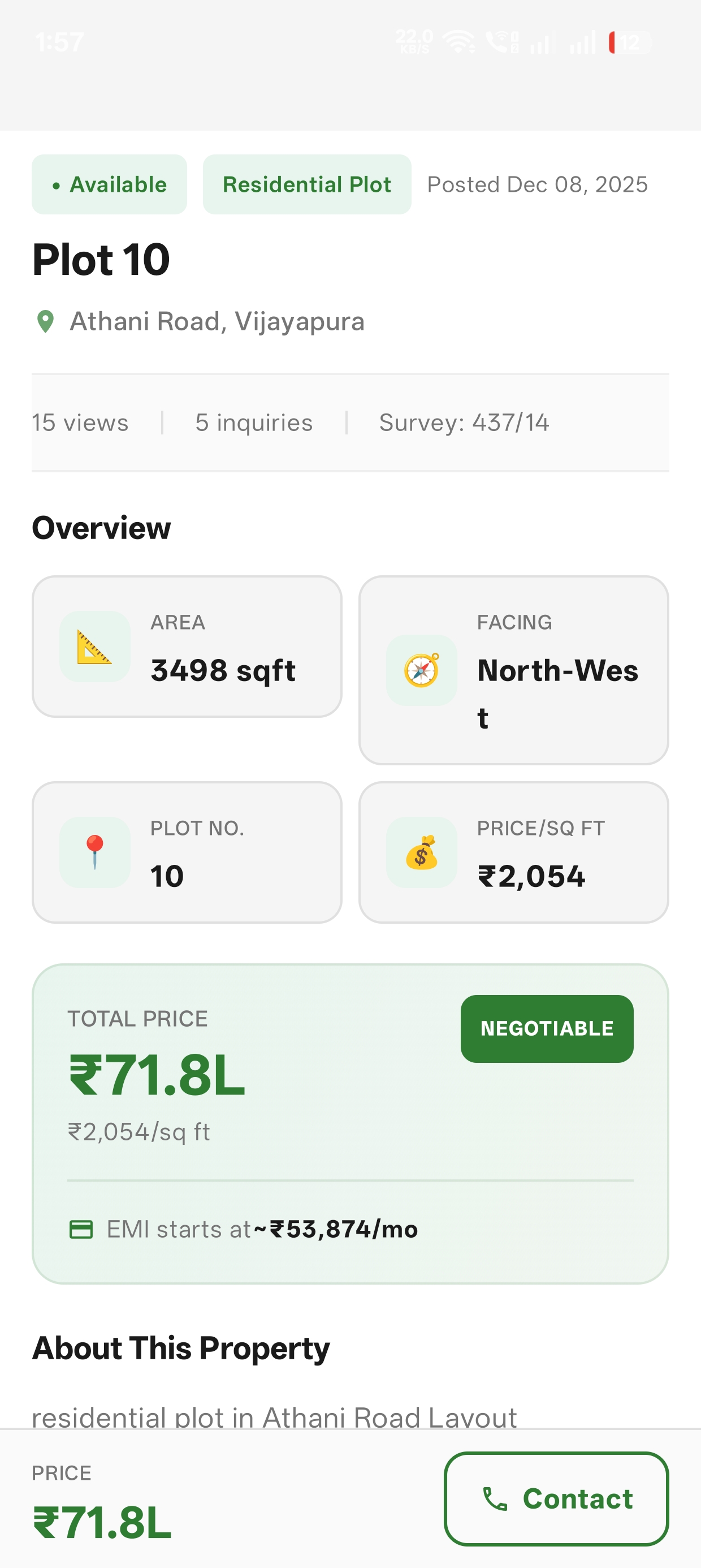
Task: Select the Survey 437/14 stat item
Action: tap(464, 421)
